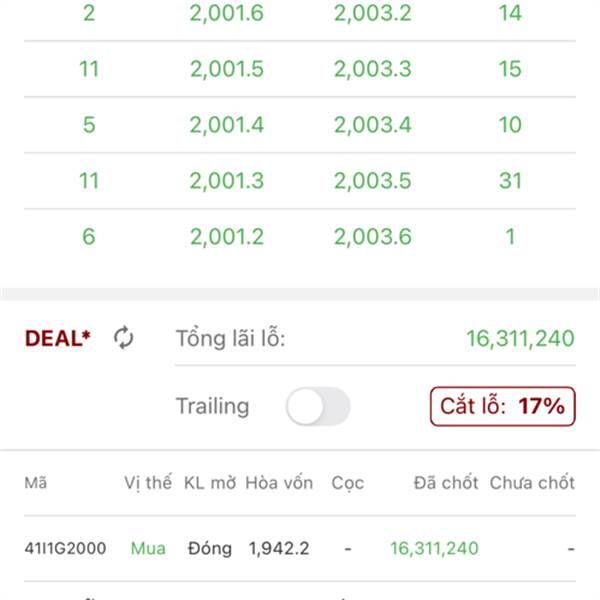This screenshot has width=600, height=600.
Task: Refresh the DEAL list
Action: click(x=123, y=338)
